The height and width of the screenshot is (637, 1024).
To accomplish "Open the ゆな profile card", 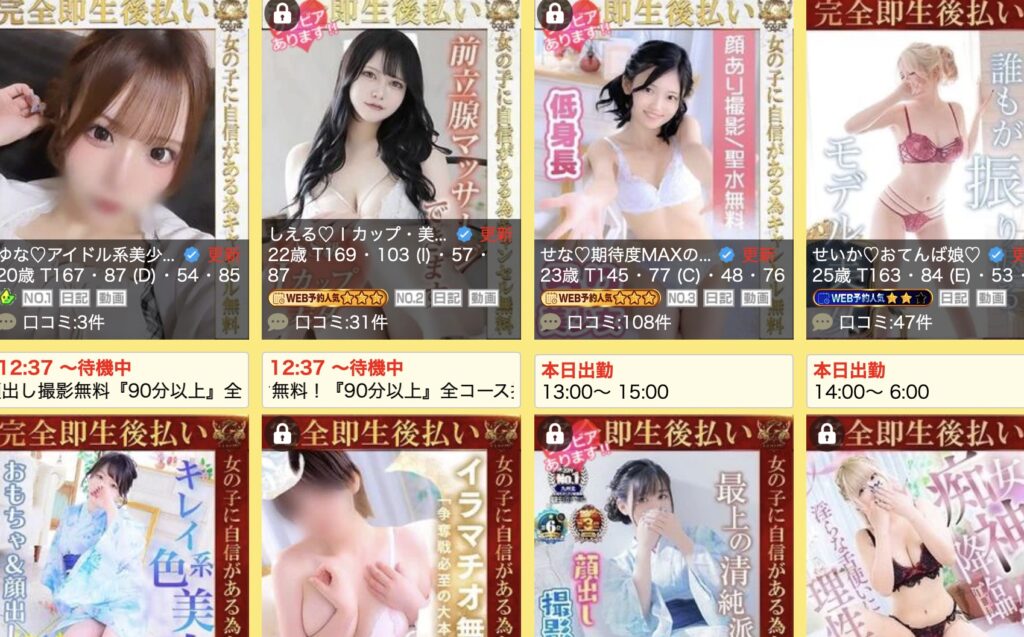I will coord(123,170).
